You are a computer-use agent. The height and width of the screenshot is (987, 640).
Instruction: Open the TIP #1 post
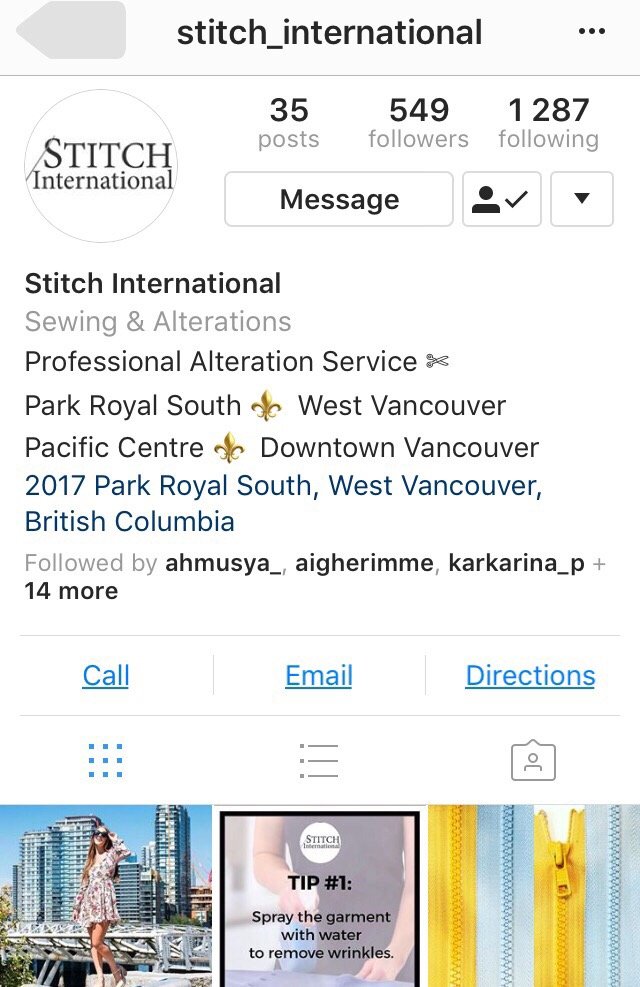(x=320, y=895)
